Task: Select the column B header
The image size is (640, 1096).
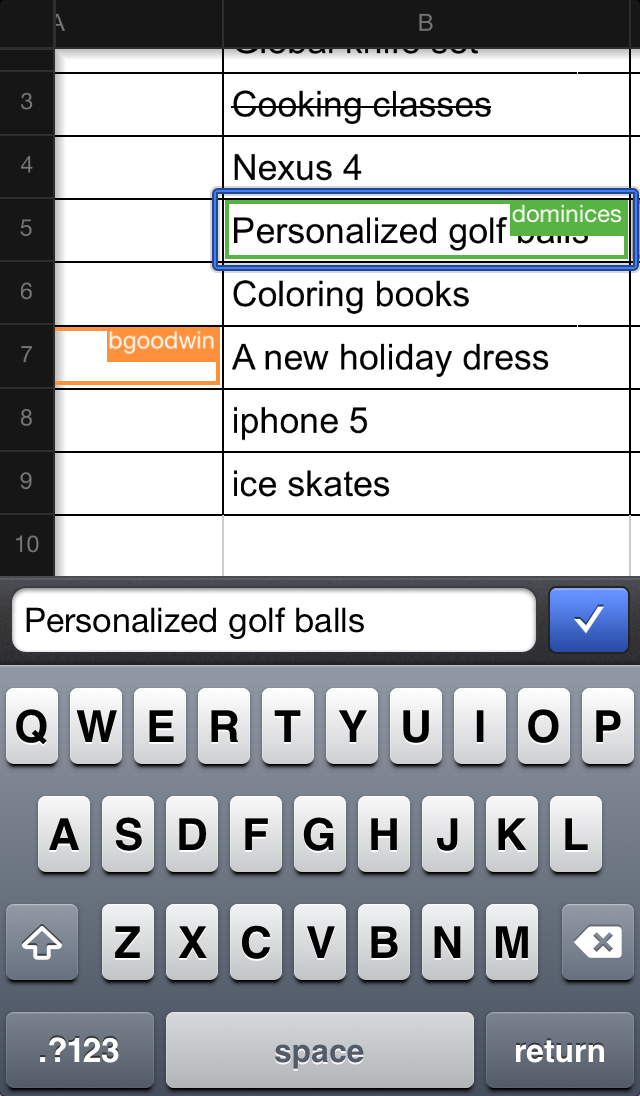Action: (426, 22)
